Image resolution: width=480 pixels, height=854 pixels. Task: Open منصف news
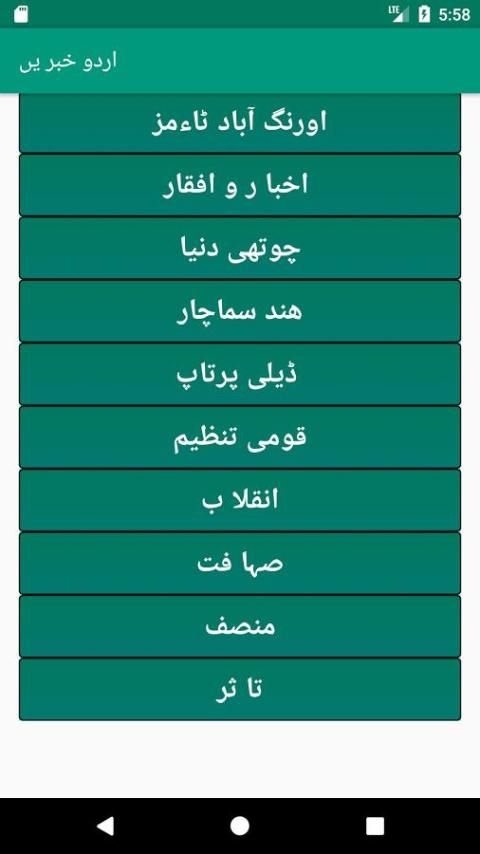[x=240, y=626]
